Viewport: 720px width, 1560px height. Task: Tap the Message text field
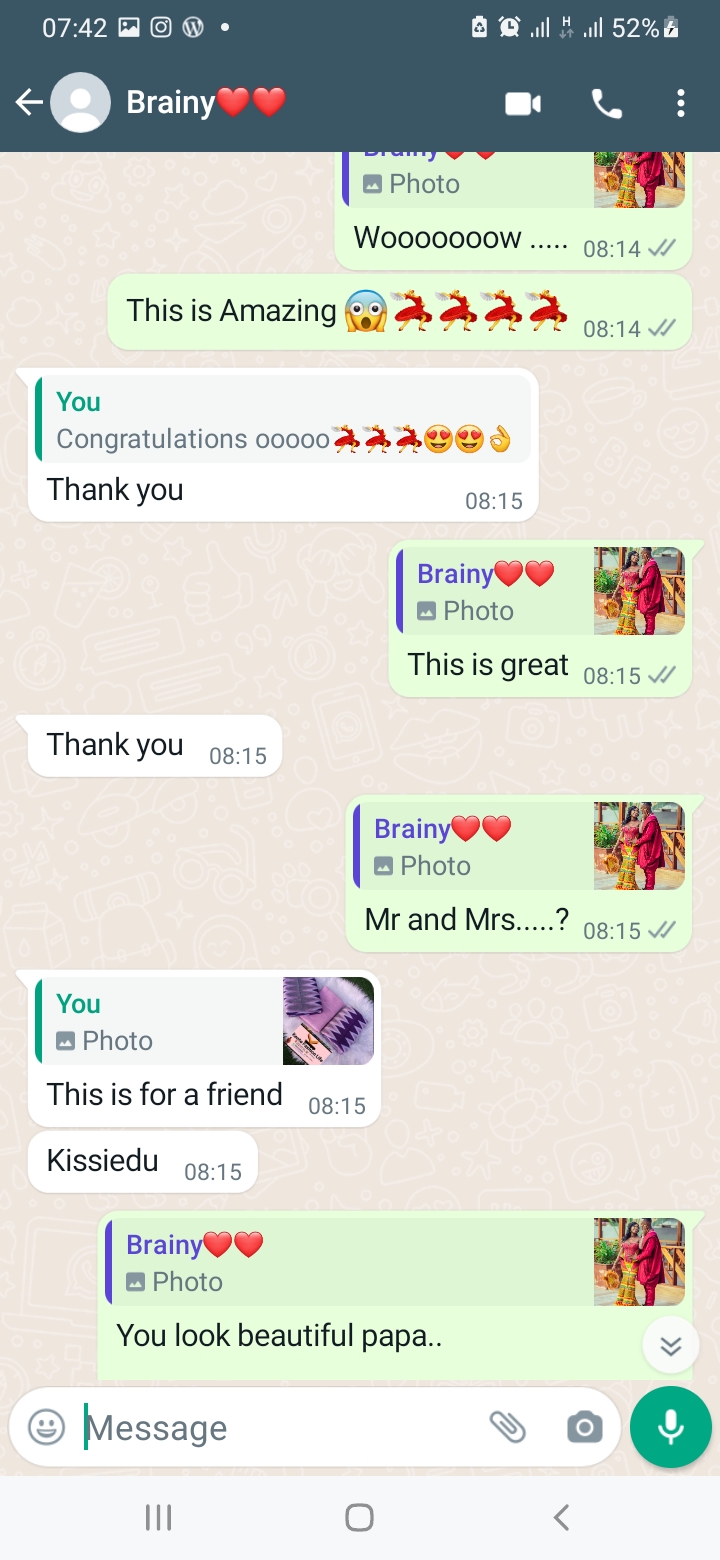280,1427
